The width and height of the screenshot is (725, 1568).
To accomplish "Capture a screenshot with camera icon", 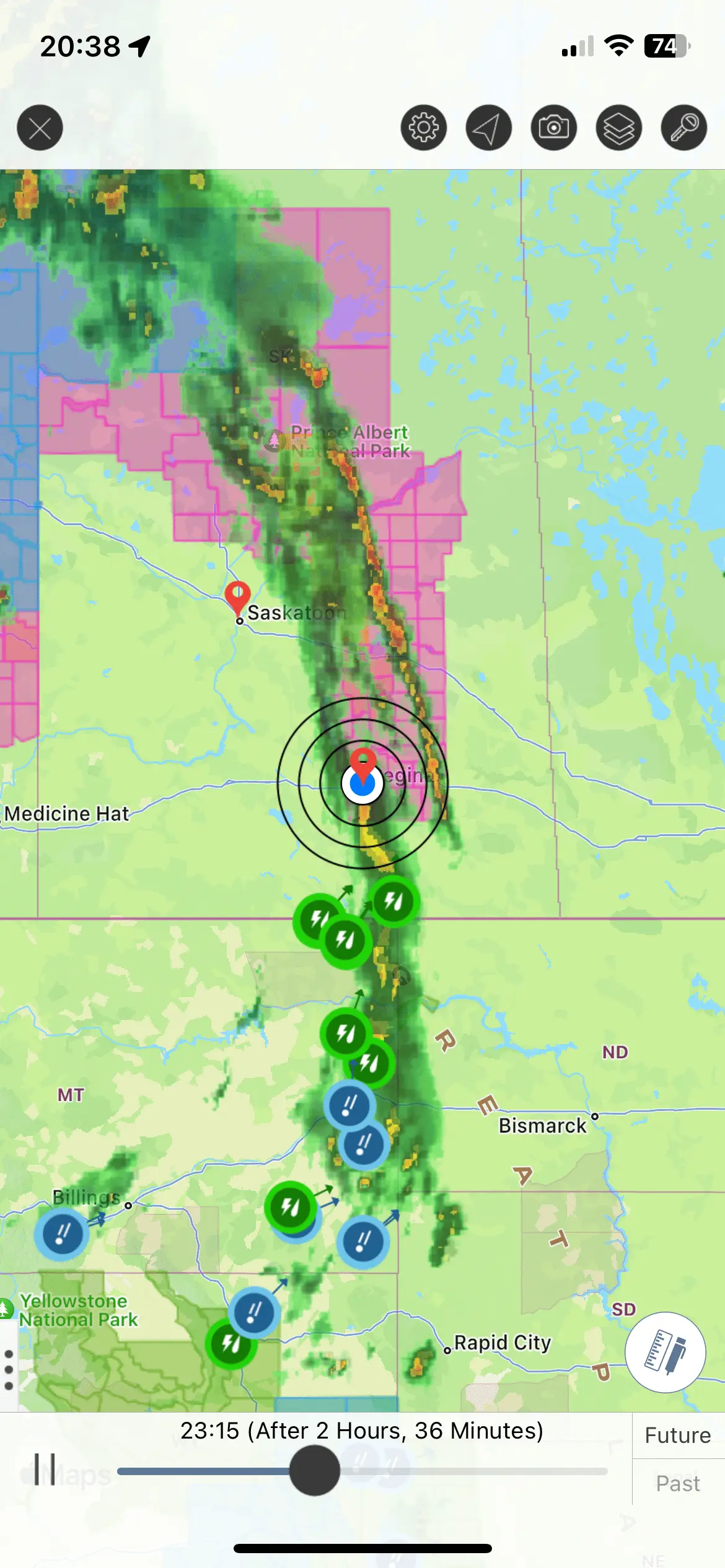I will point(554,128).
